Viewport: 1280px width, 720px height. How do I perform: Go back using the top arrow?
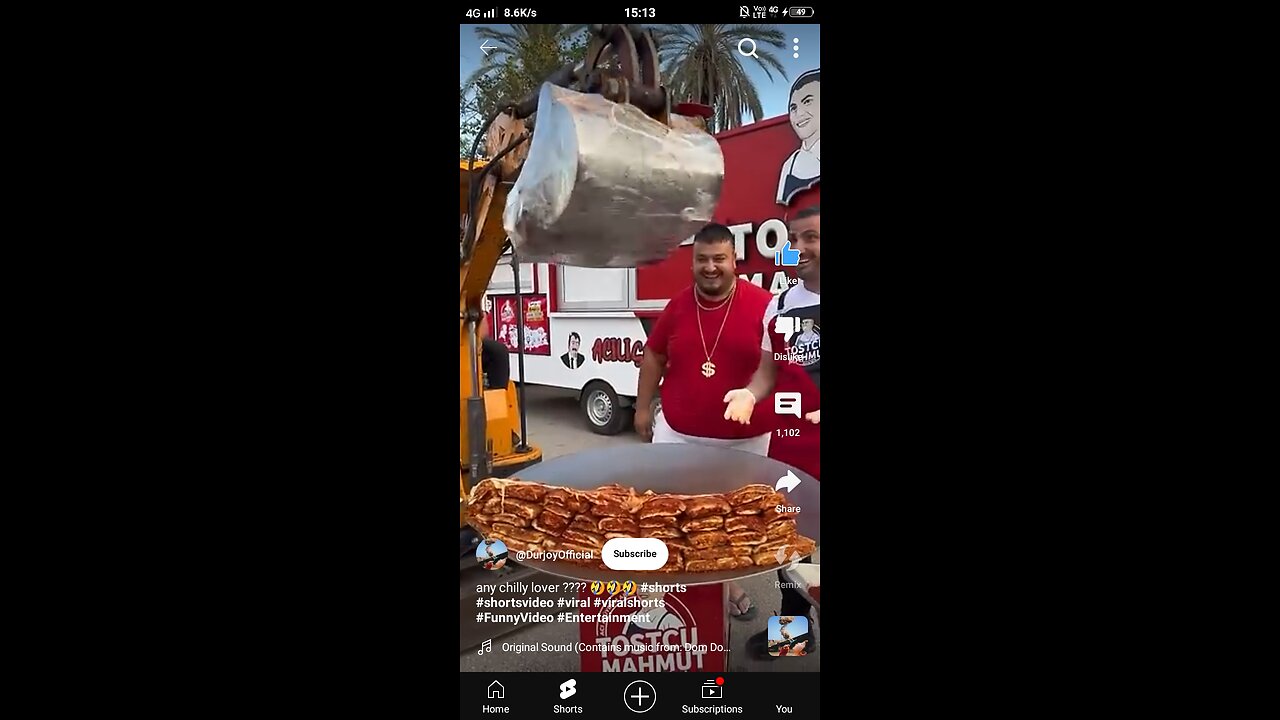pyautogui.click(x=488, y=48)
